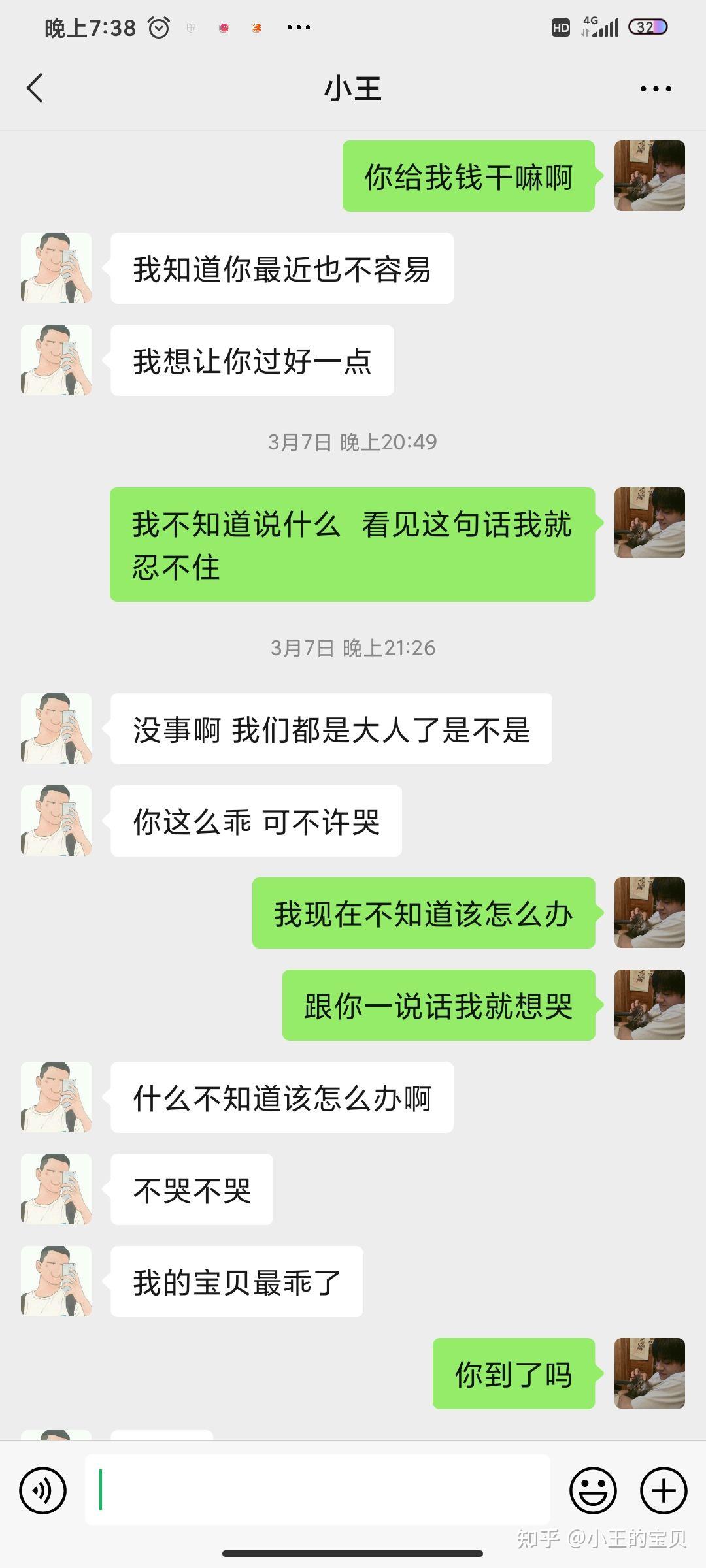Go back from the 小王 chat
Image resolution: width=706 pixels, height=1568 pixels.
point(35,88)
